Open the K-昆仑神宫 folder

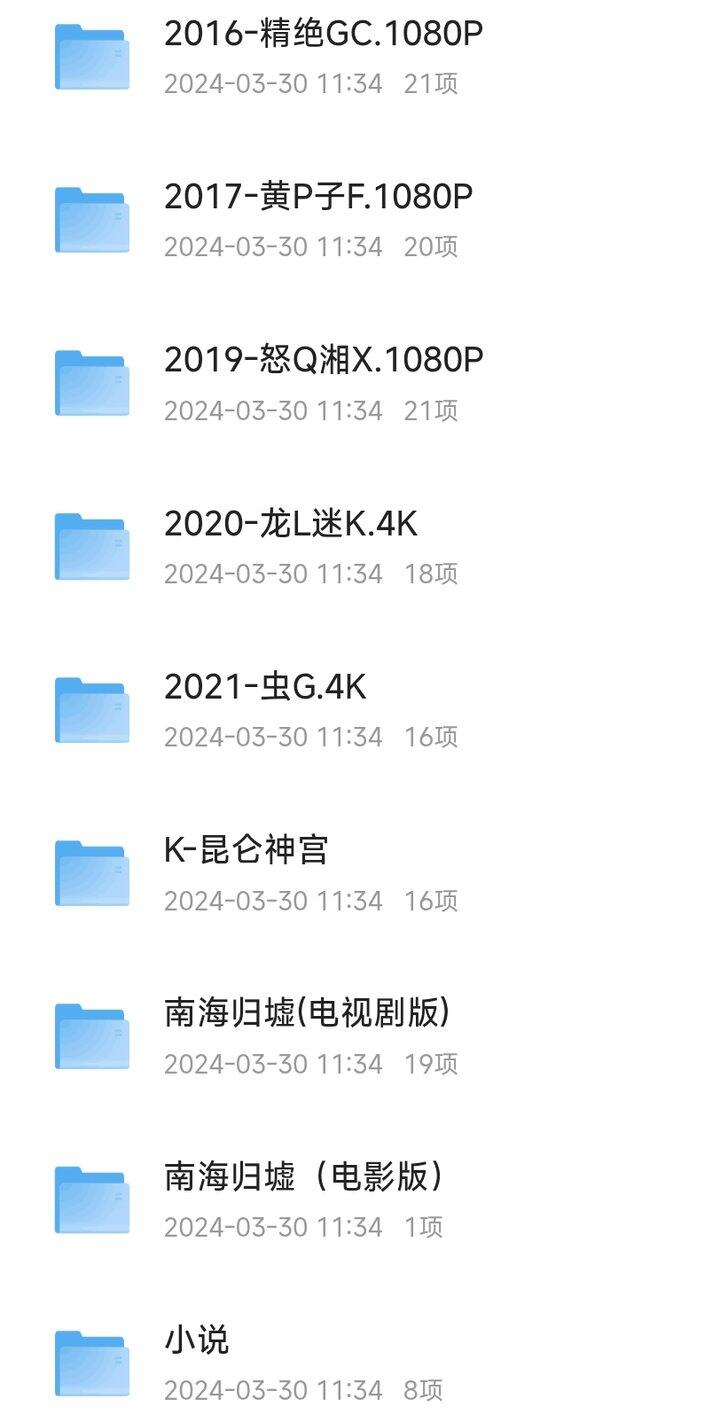[246, 851]
